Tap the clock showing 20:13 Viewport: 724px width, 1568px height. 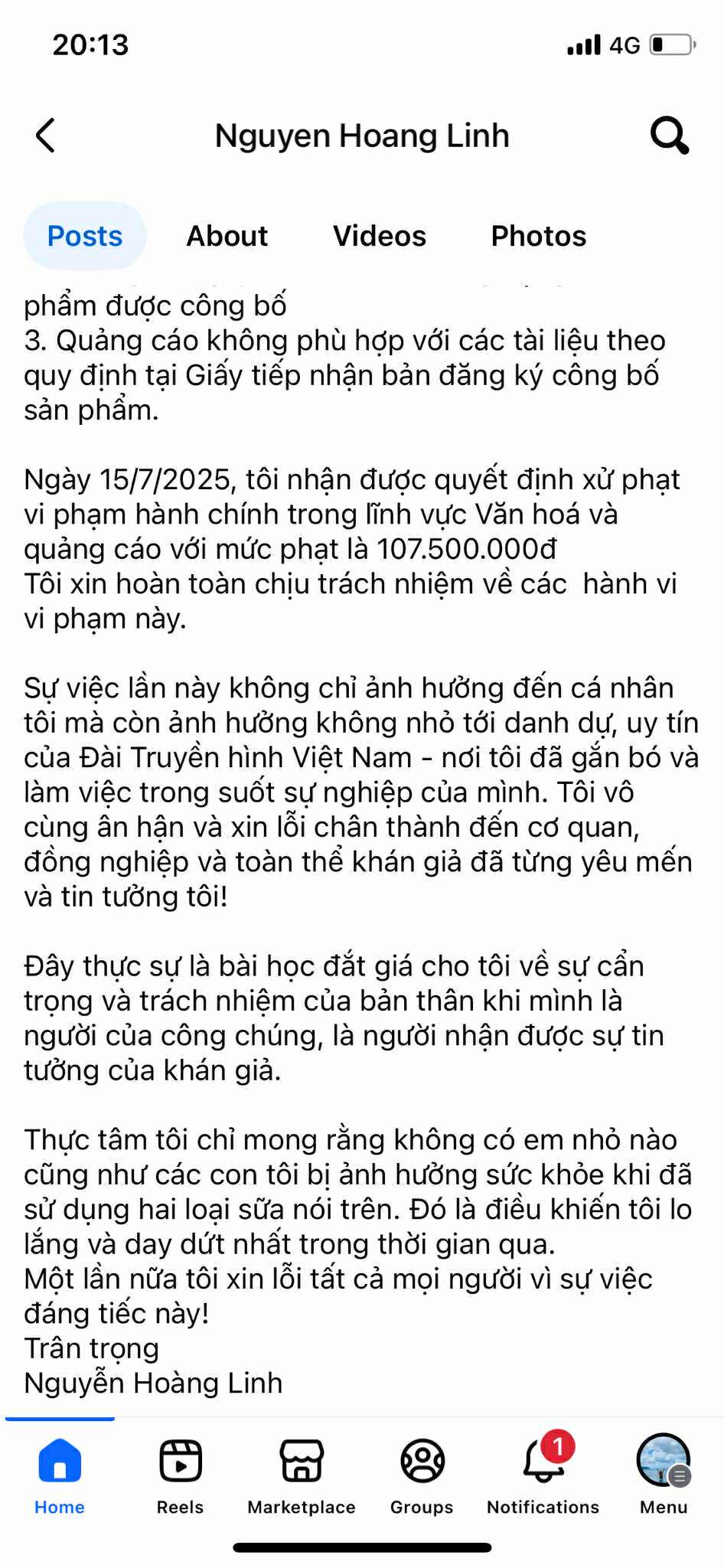point(92,46)
